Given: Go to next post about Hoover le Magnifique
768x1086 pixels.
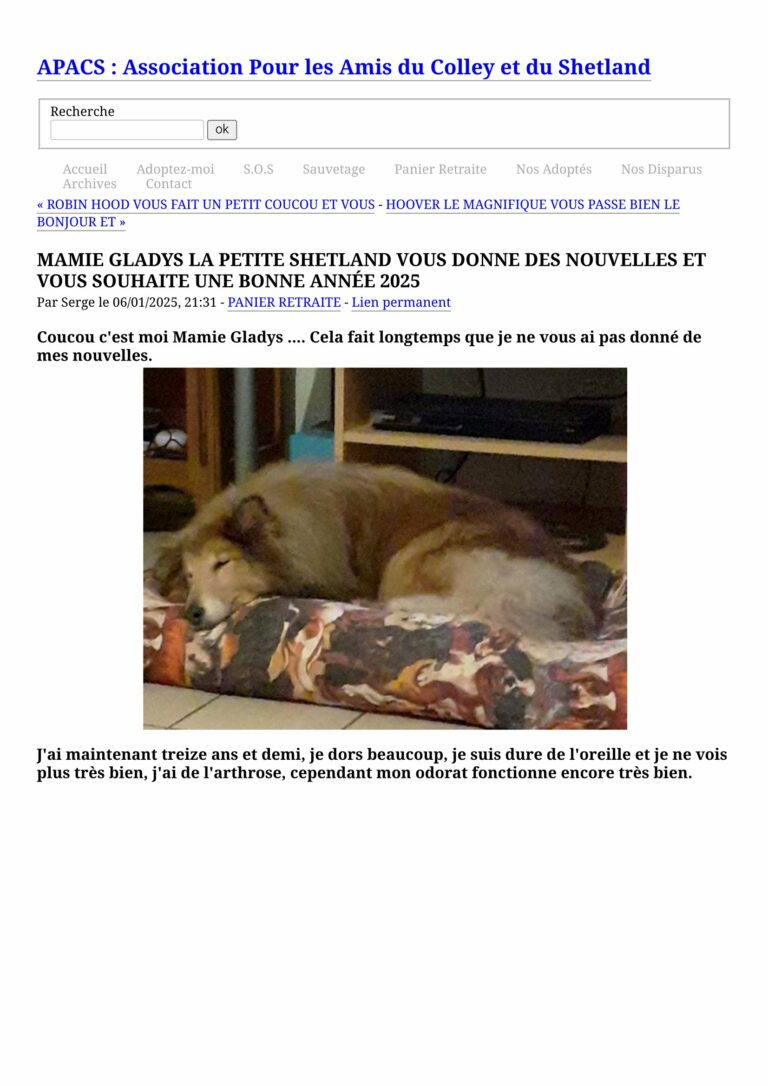Looking at the screenshot, I should [x=532, y=205].
